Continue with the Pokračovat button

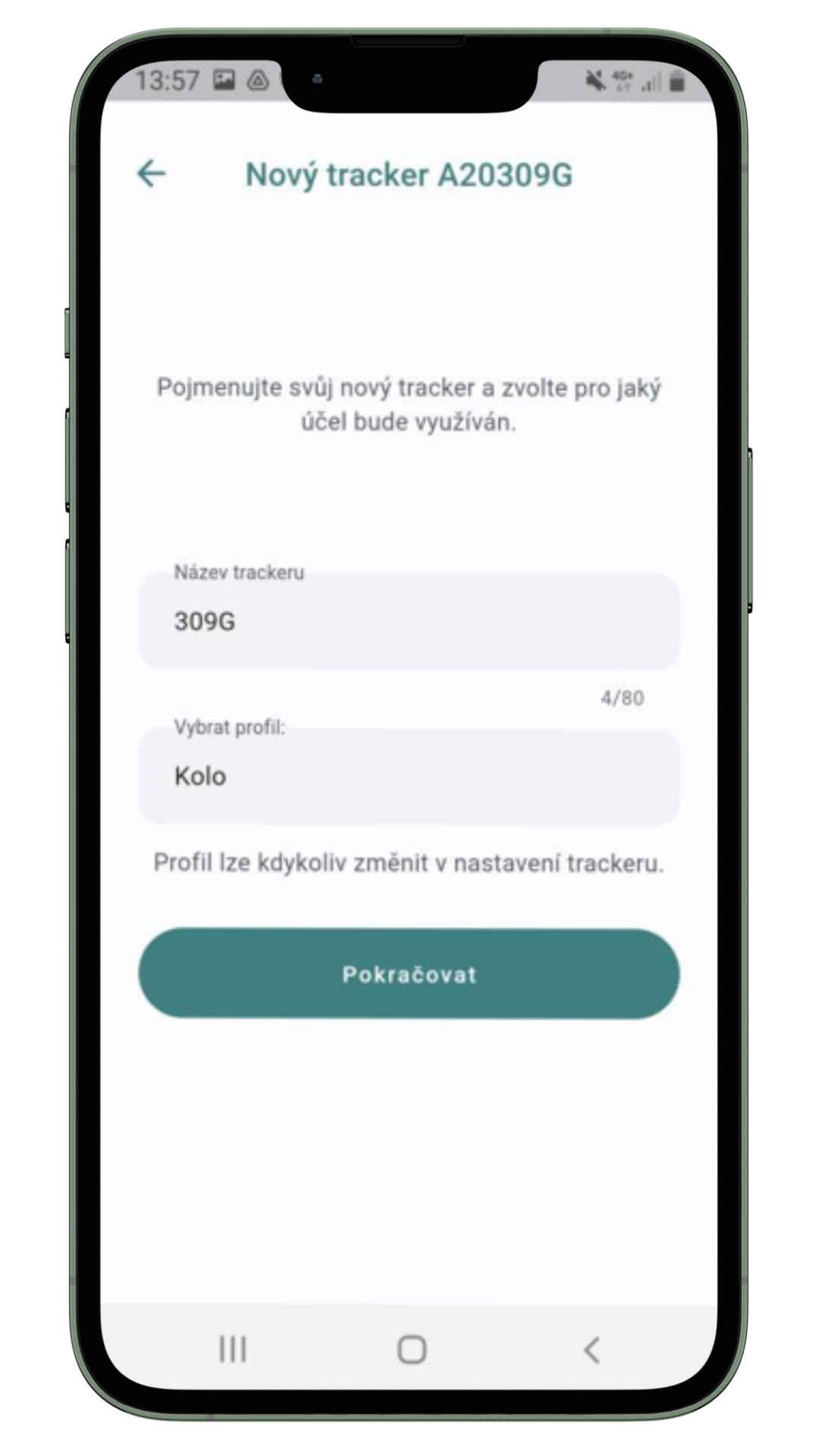point(409,974)
